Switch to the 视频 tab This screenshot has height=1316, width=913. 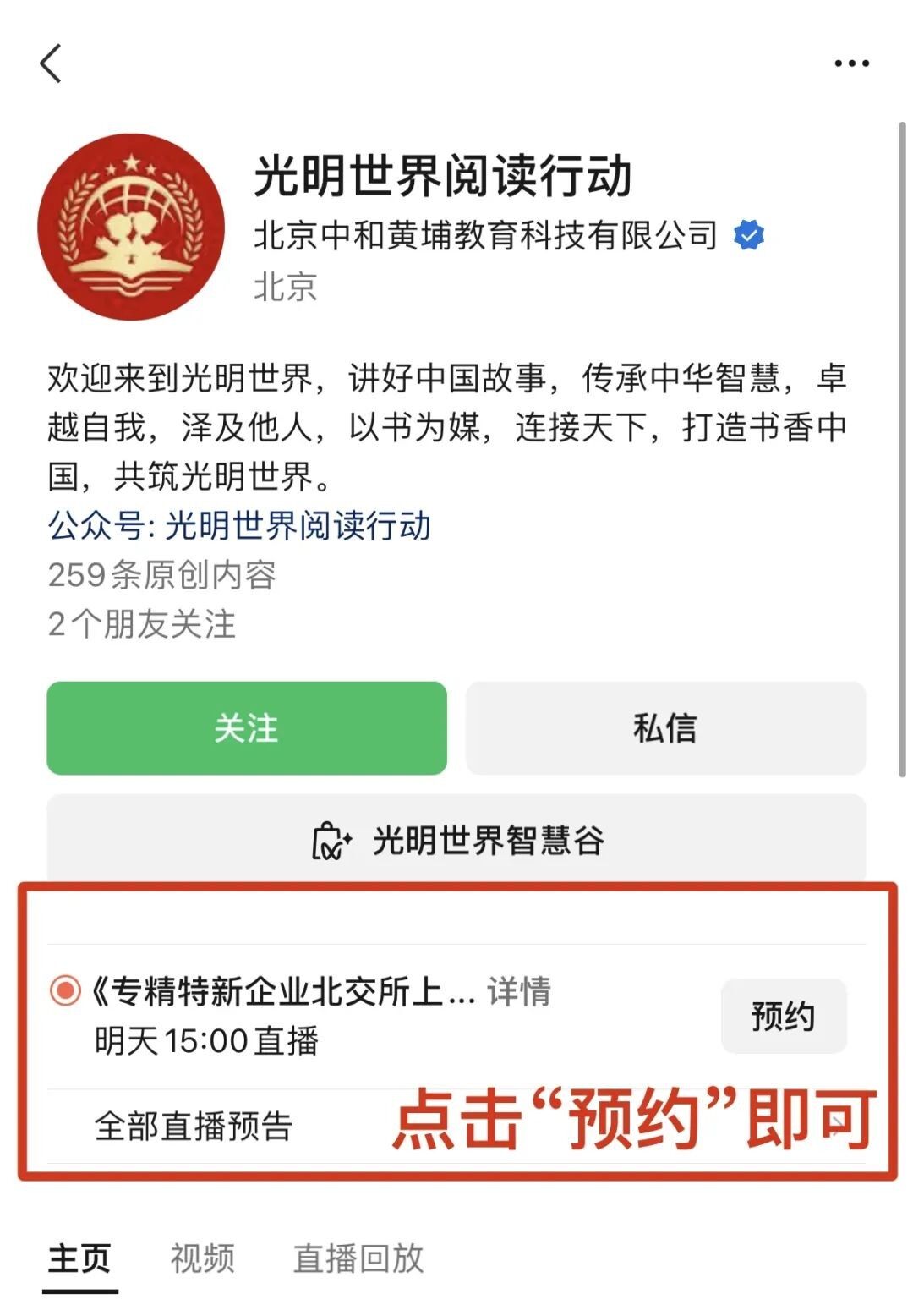coord(202,1258)
